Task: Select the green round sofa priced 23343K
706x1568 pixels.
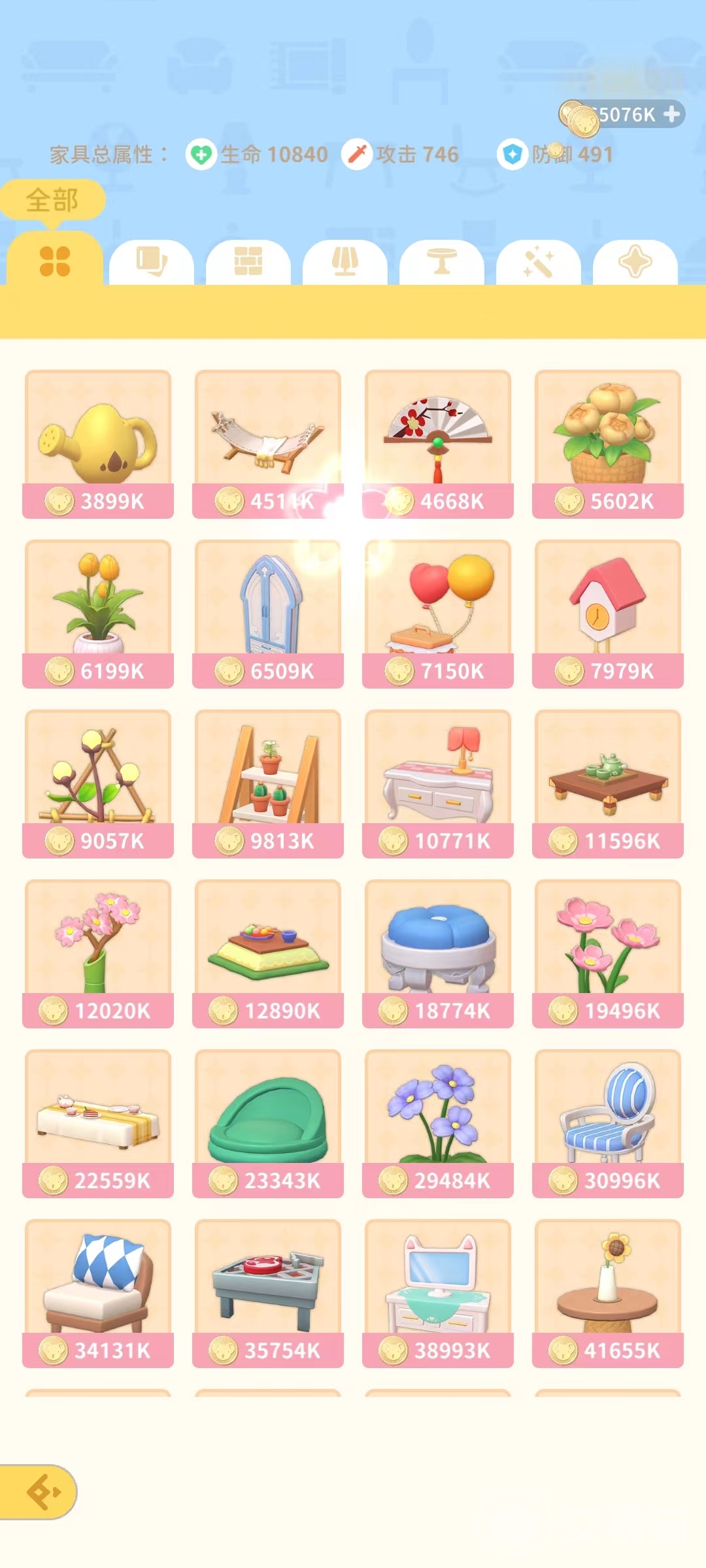Action: click(x=268, y=1124)
